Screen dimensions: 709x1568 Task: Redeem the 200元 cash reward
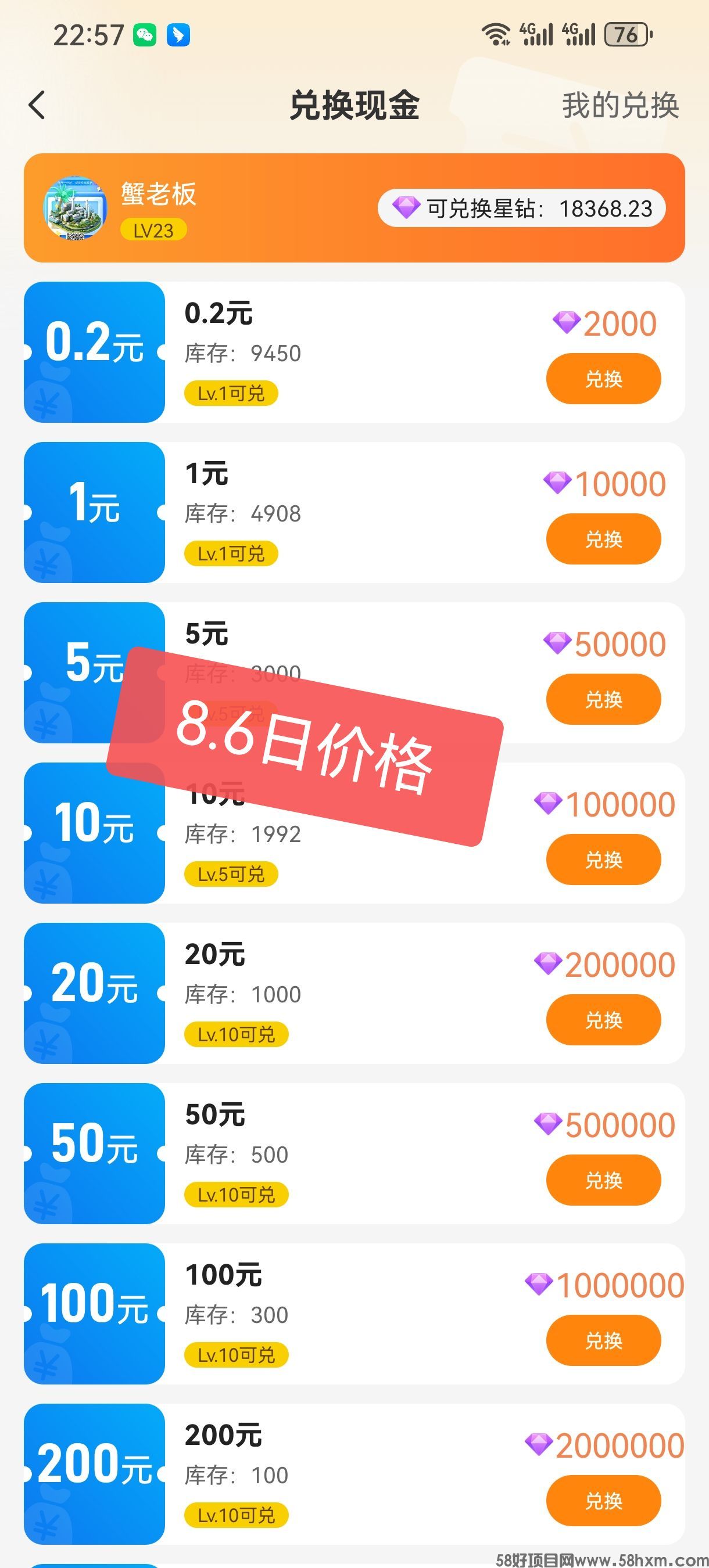click(603, 1501)
